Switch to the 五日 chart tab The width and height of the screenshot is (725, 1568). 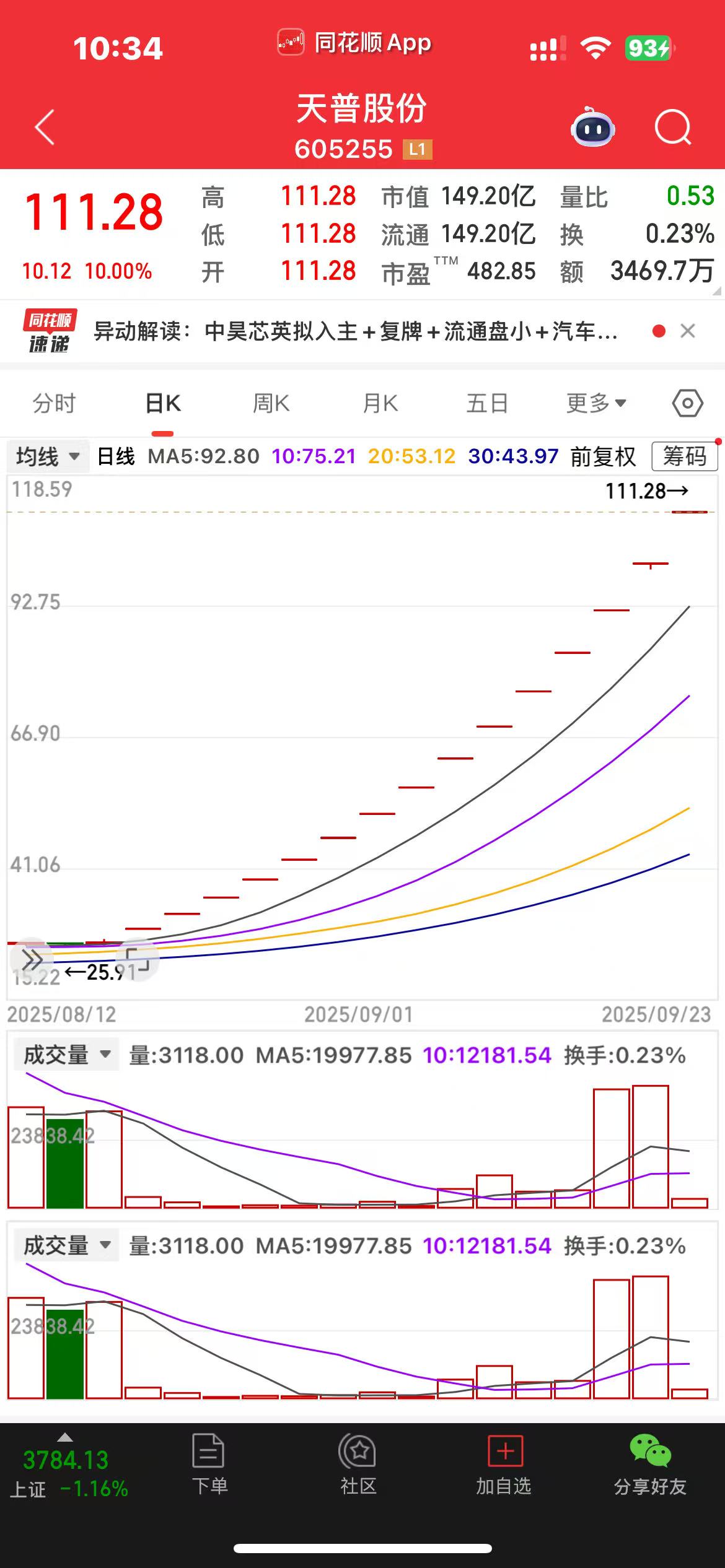tap(487, 404)
